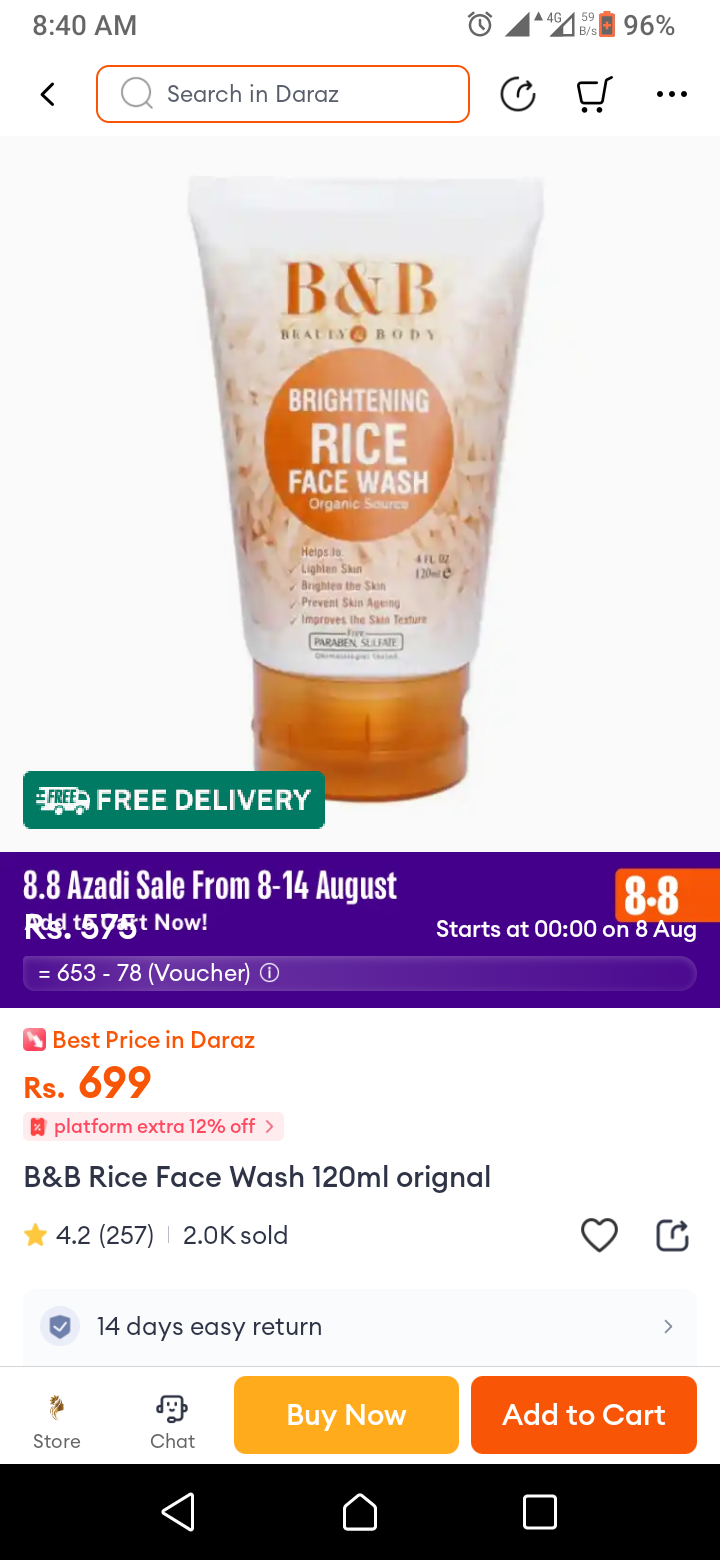Tap the circular arrow icon near search
This screenshot has height=1560, width=720.
(517, 95)
